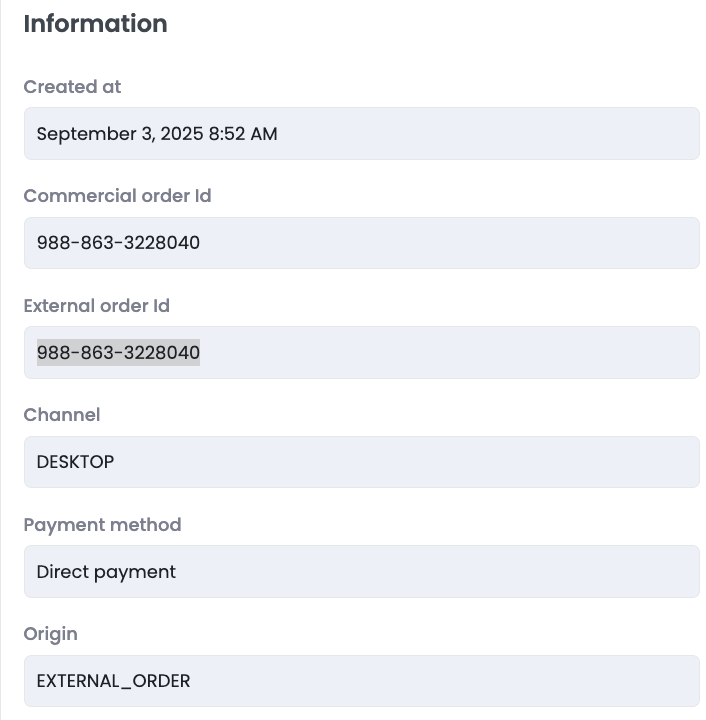This screenshot has width=706, height=720.
Task: Select the Commercial order Id field
Action: click(361, 243)
